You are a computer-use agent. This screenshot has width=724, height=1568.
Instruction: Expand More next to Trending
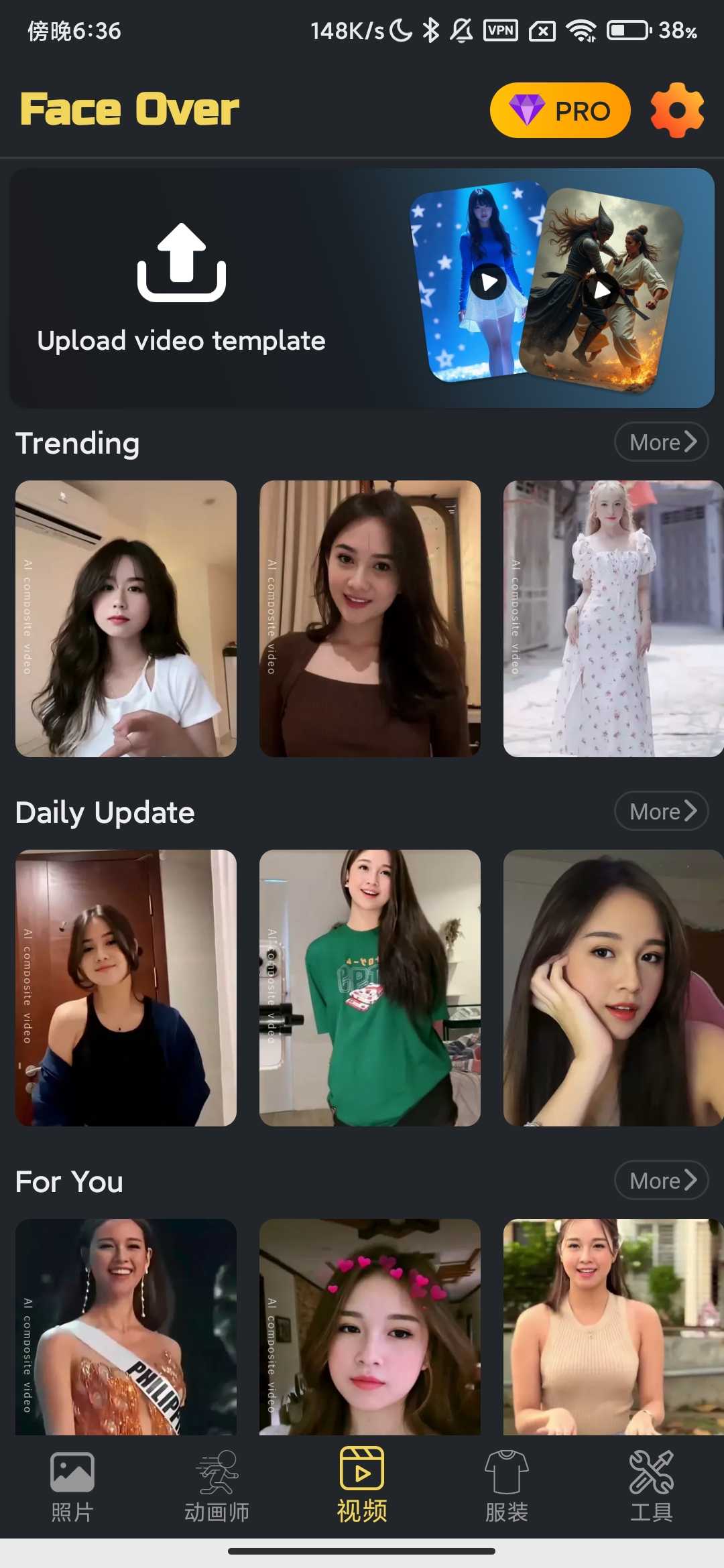click(x=660, y=442)
